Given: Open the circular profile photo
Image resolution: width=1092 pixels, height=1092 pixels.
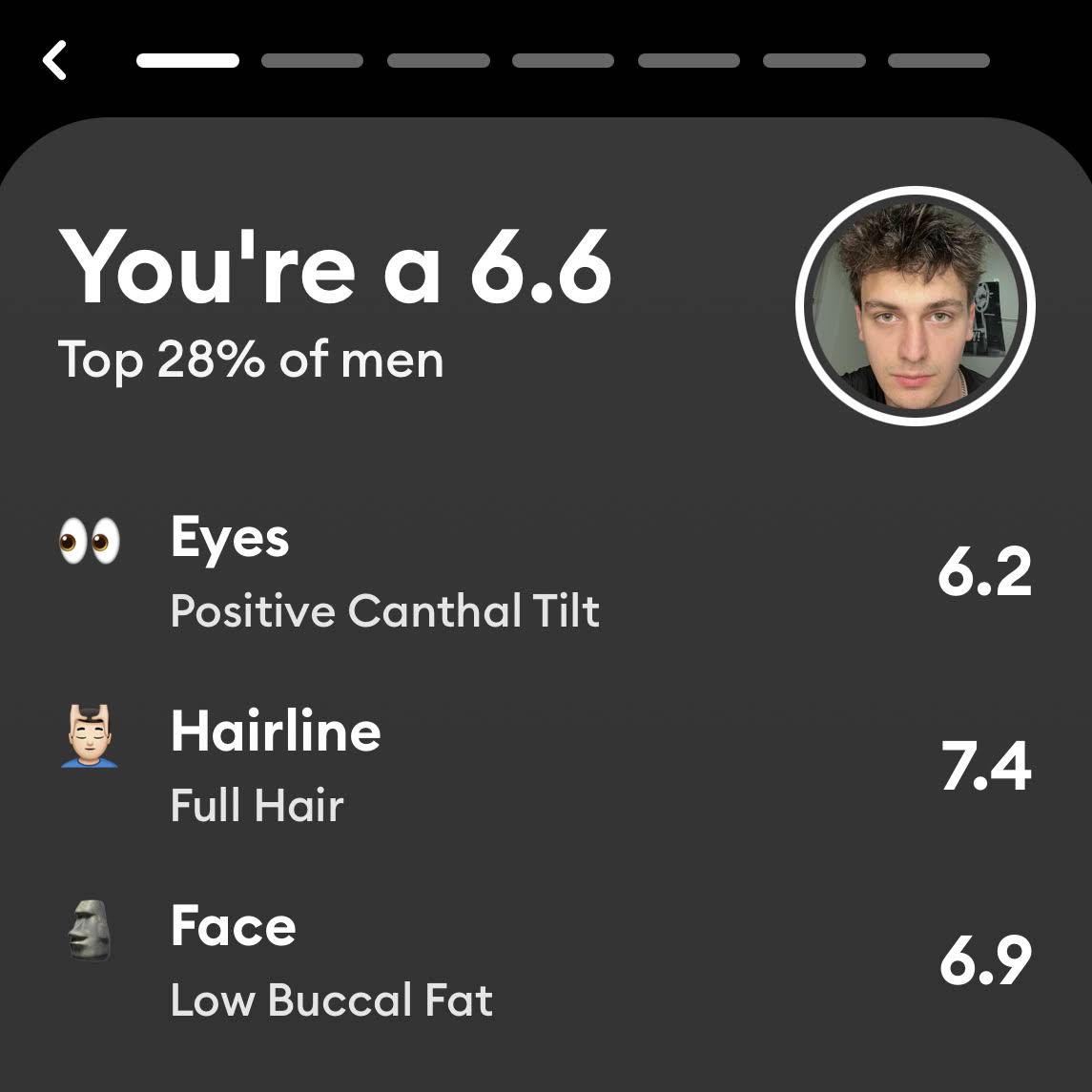Looking at the screenshot, I should (916, 306).
